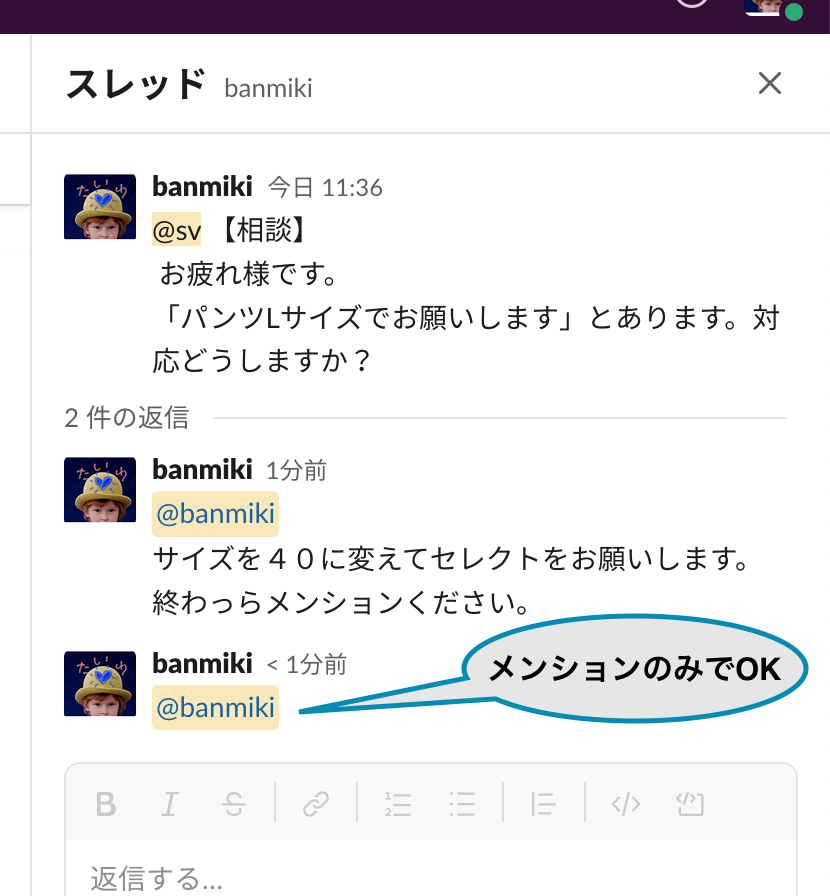830x896 pixels.
Task: Focus the 返信する reply field
Action: click(400, 877)
